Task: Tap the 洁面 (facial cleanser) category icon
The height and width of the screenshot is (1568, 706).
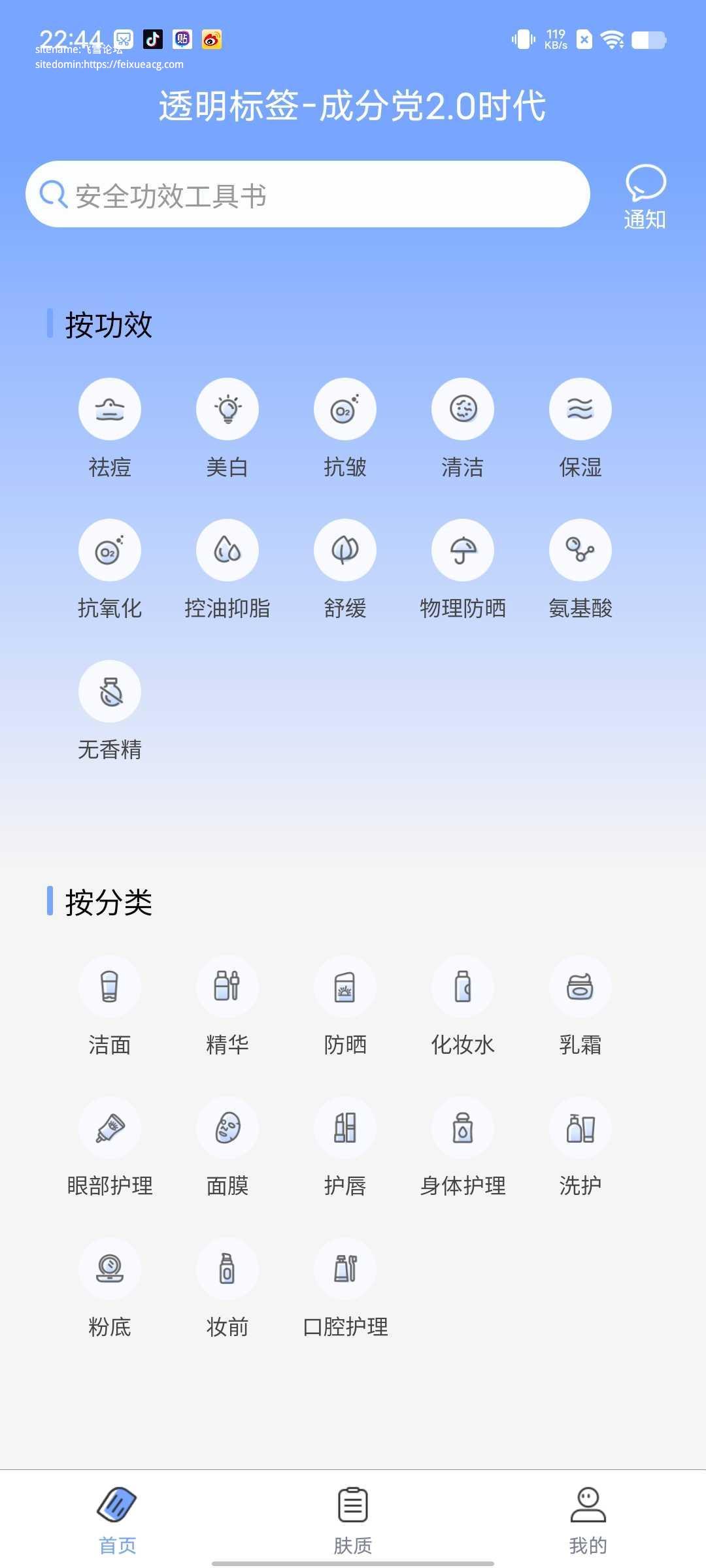Action: (x=110, y=987)
